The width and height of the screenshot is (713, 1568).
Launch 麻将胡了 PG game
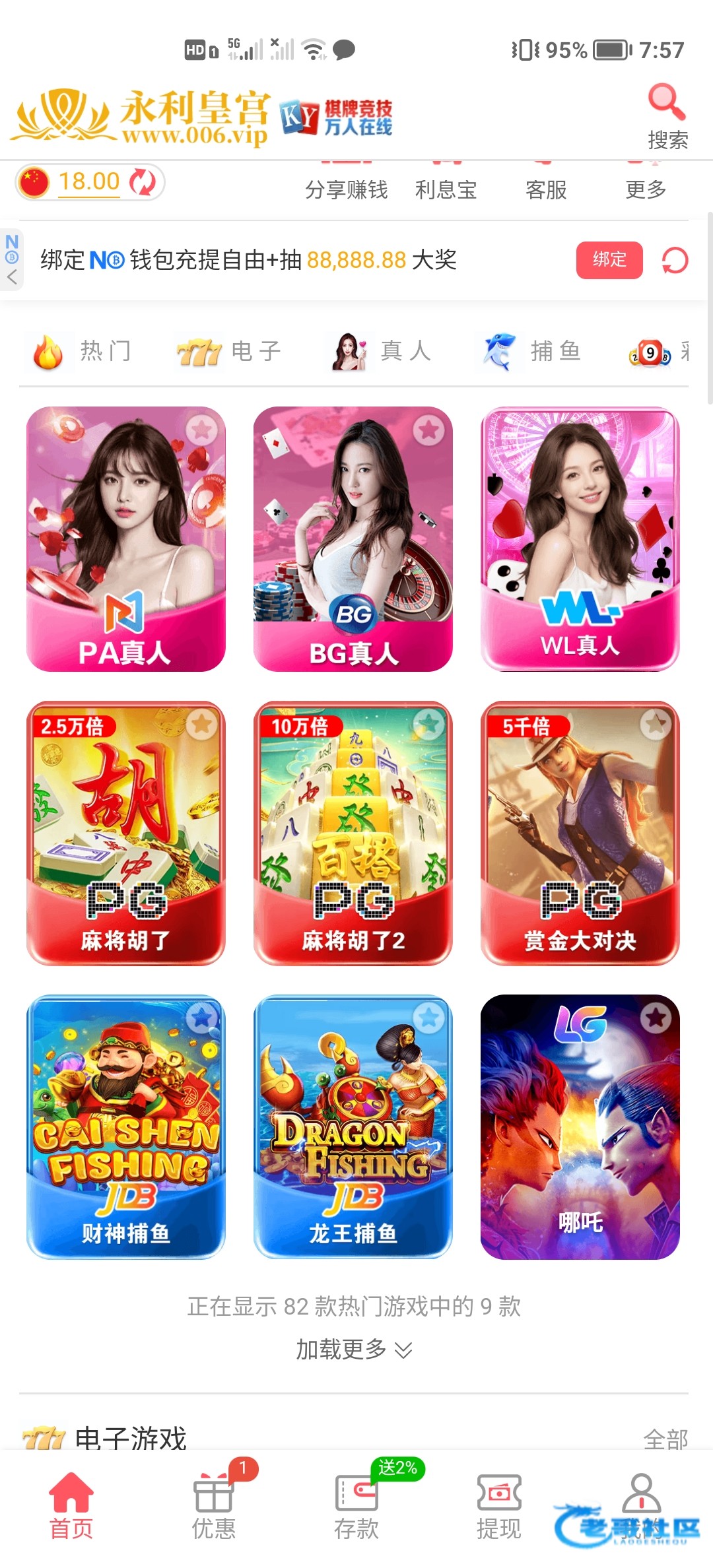pyautogui.click(x=125, y=833)
